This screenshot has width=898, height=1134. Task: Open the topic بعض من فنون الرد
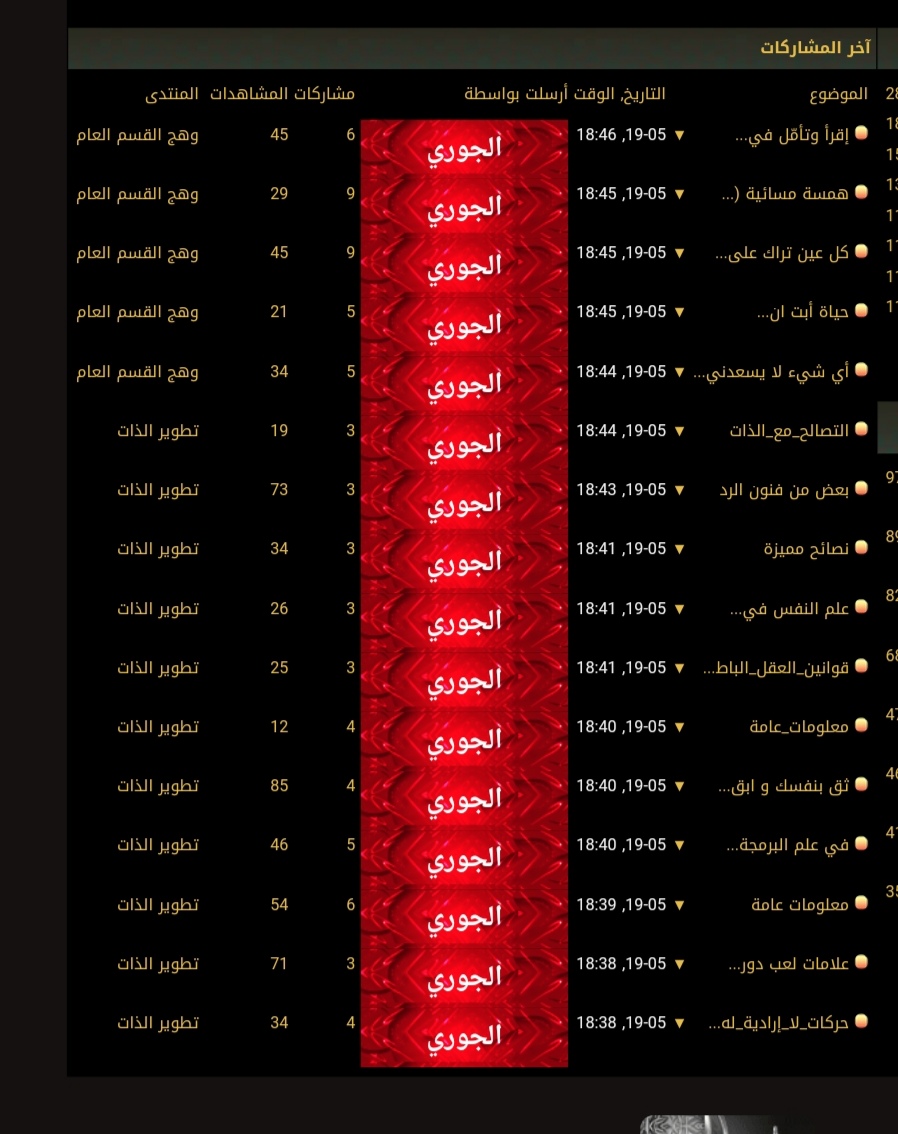point(784,490)
